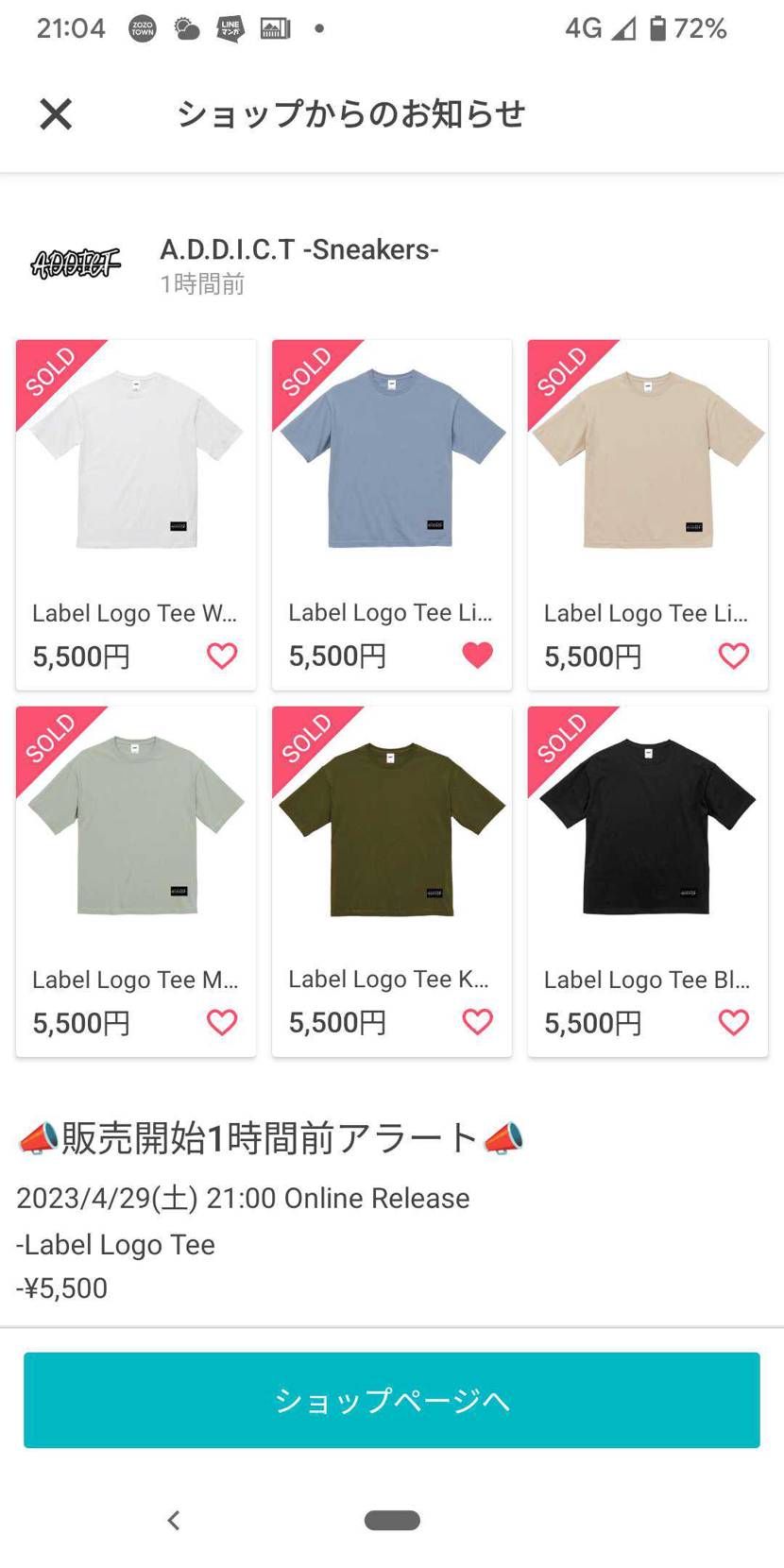Favorite the khaki Label Logo Tee
The width and height of the screenshot is (784, 1568).
click(x=478, y=1021)
